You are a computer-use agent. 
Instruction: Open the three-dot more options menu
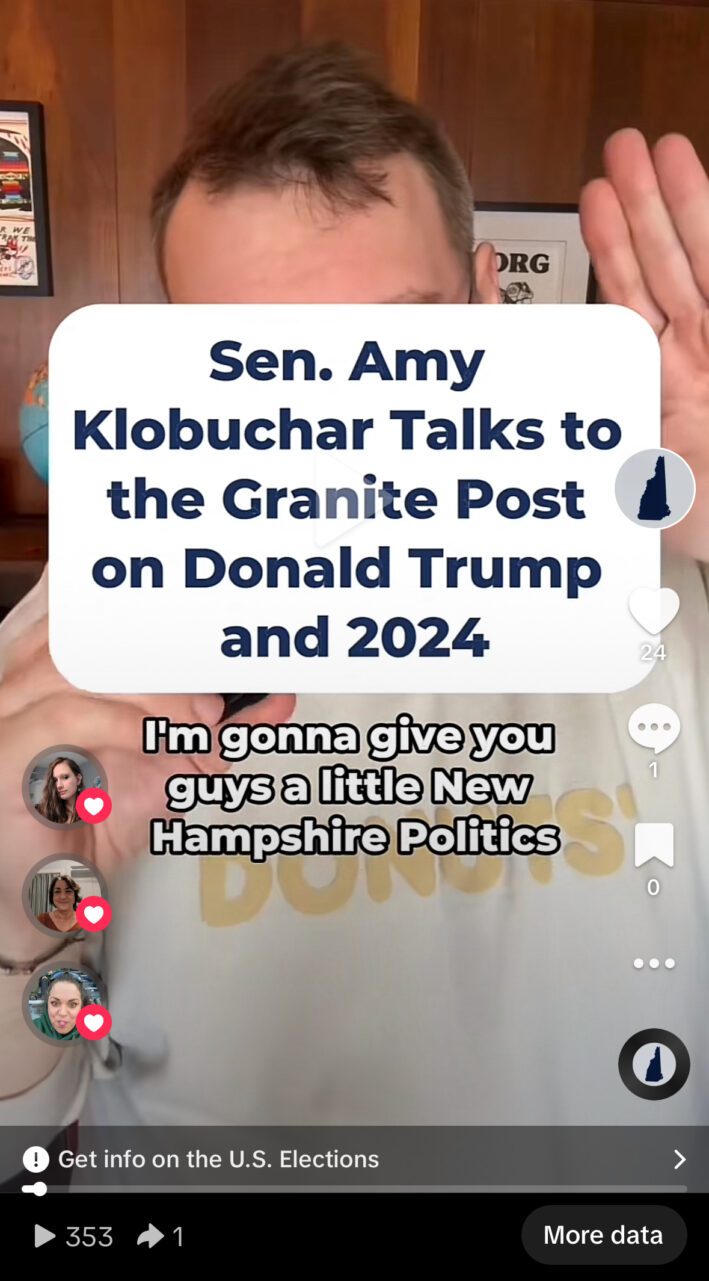(x=654, y=964)
